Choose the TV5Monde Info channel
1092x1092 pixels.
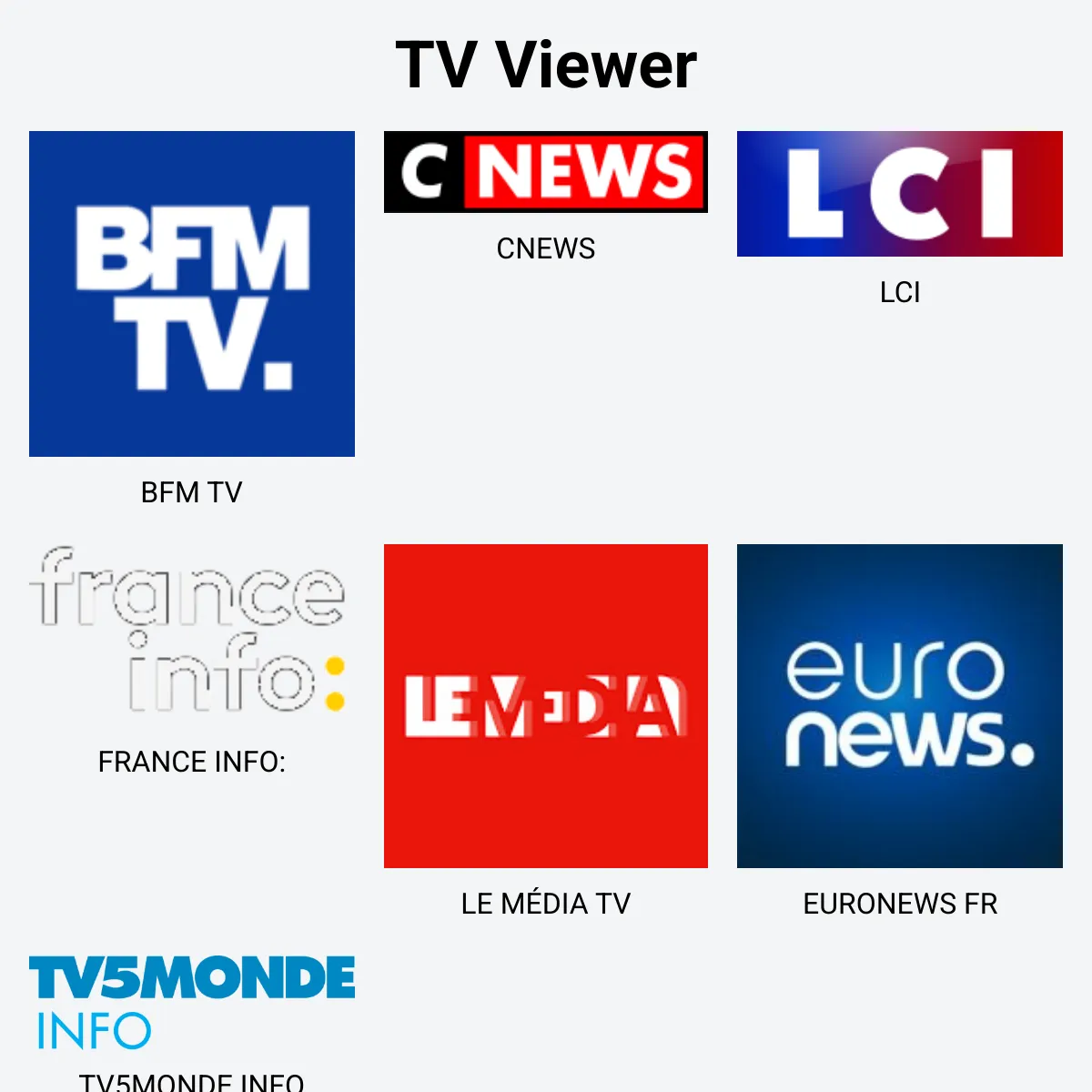[191, 1001]
